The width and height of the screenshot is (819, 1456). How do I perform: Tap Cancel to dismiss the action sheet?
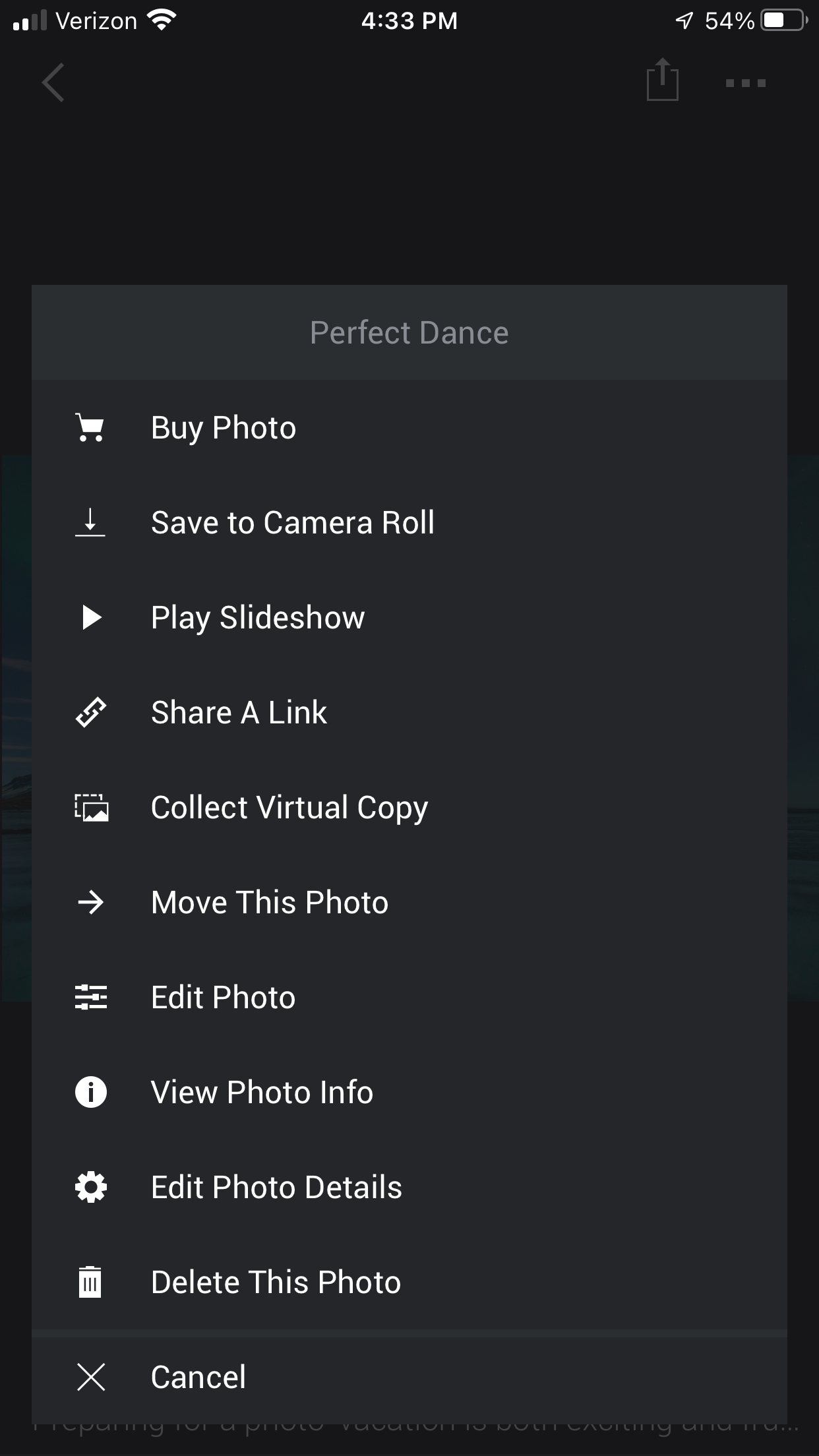tap(197, 1377)
